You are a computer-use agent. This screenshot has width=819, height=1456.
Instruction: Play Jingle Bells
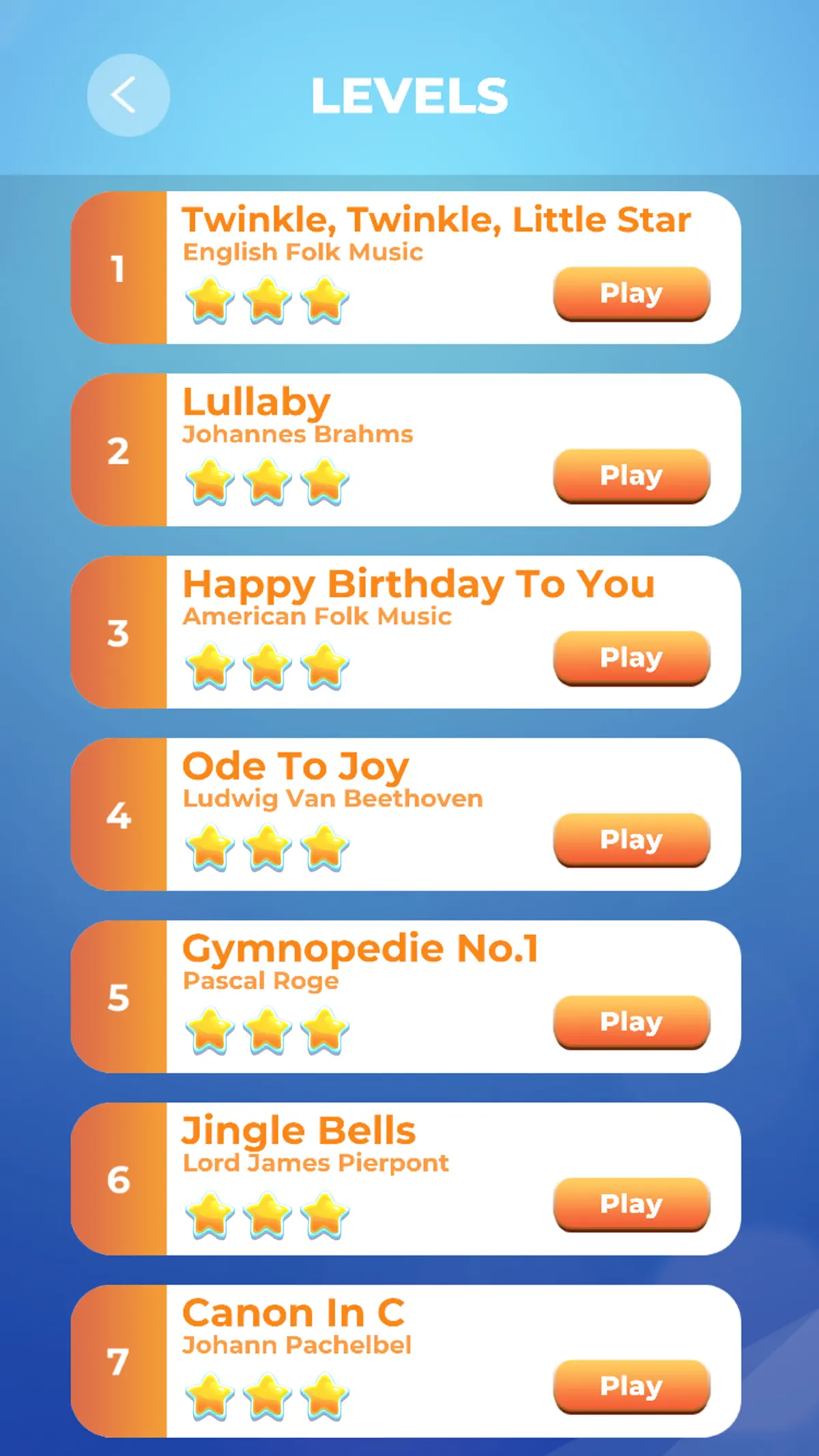pyautogui.click(x=631, y=1205)
